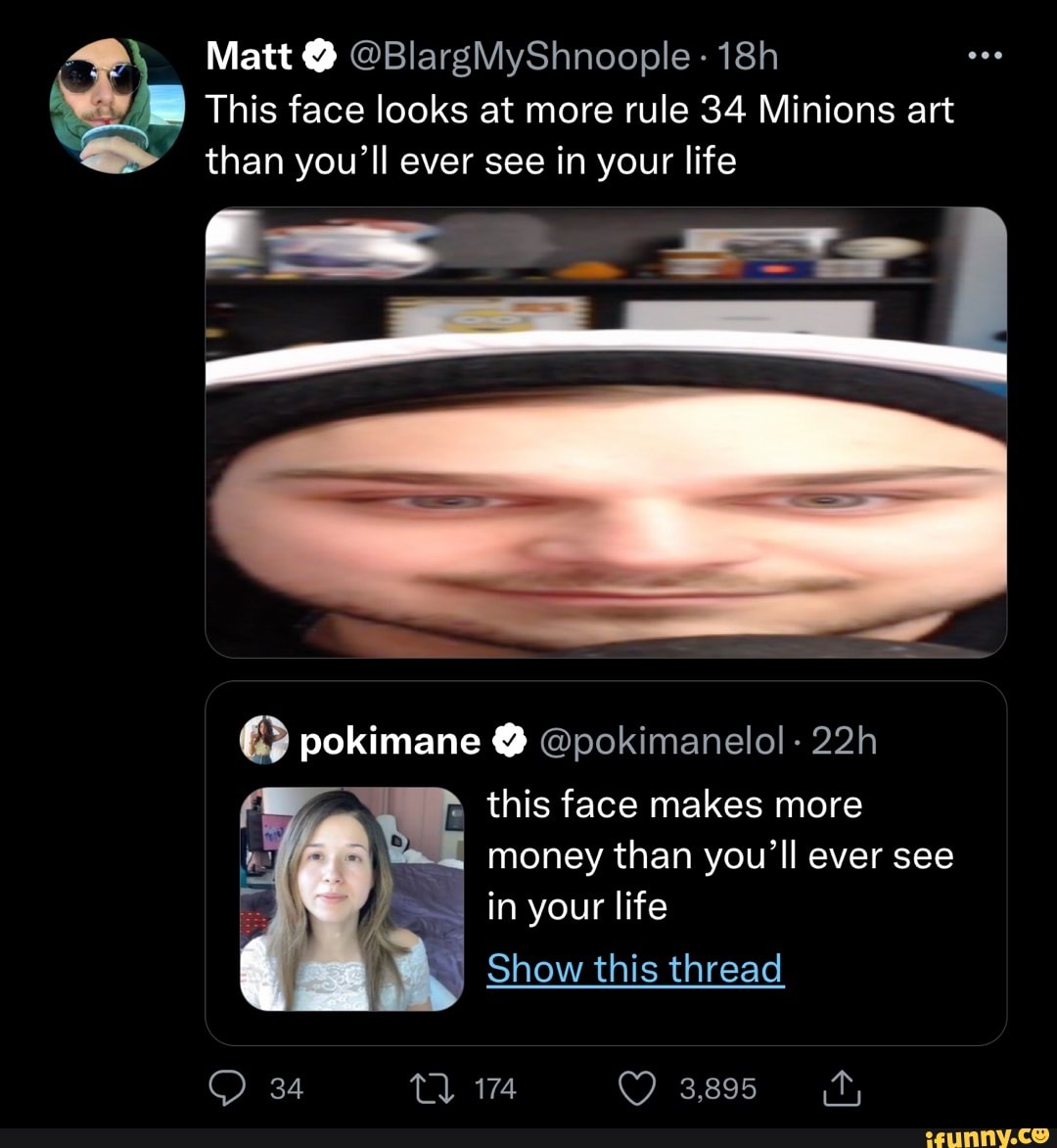This screenshot has width=1057, height=1148.
Task: Open the tweet's three-dot overflow menu
Action: [981, 56]
